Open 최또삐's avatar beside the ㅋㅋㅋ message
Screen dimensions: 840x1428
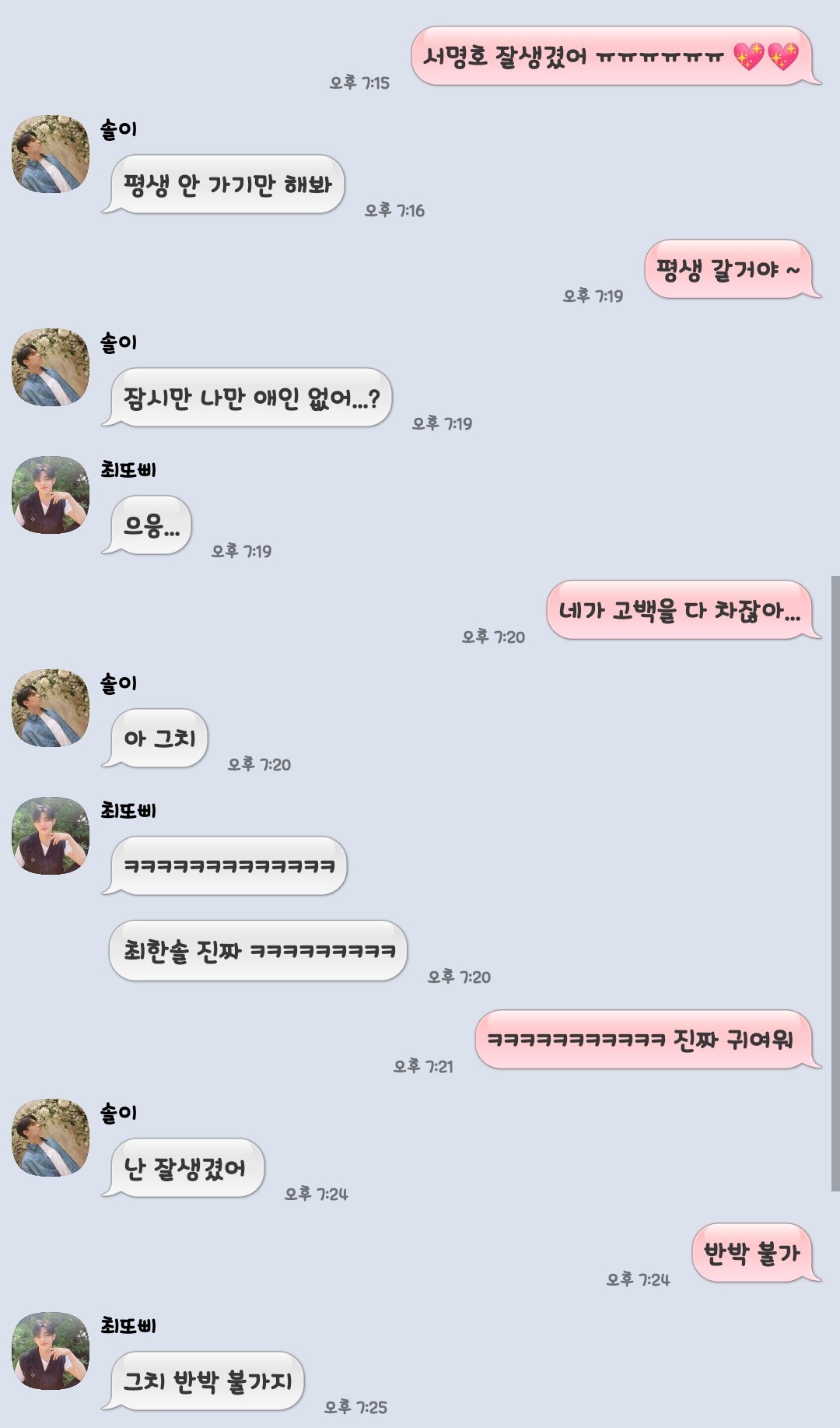pyautogui.click(x=51, y=836)
